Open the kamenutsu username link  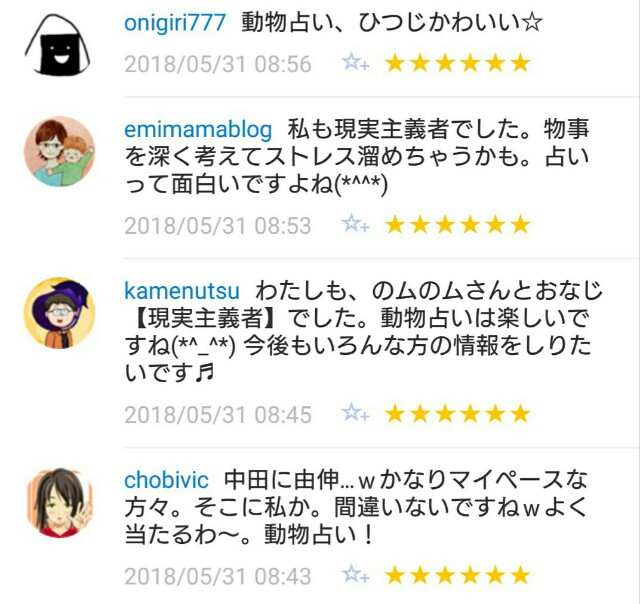pos(182,292)
